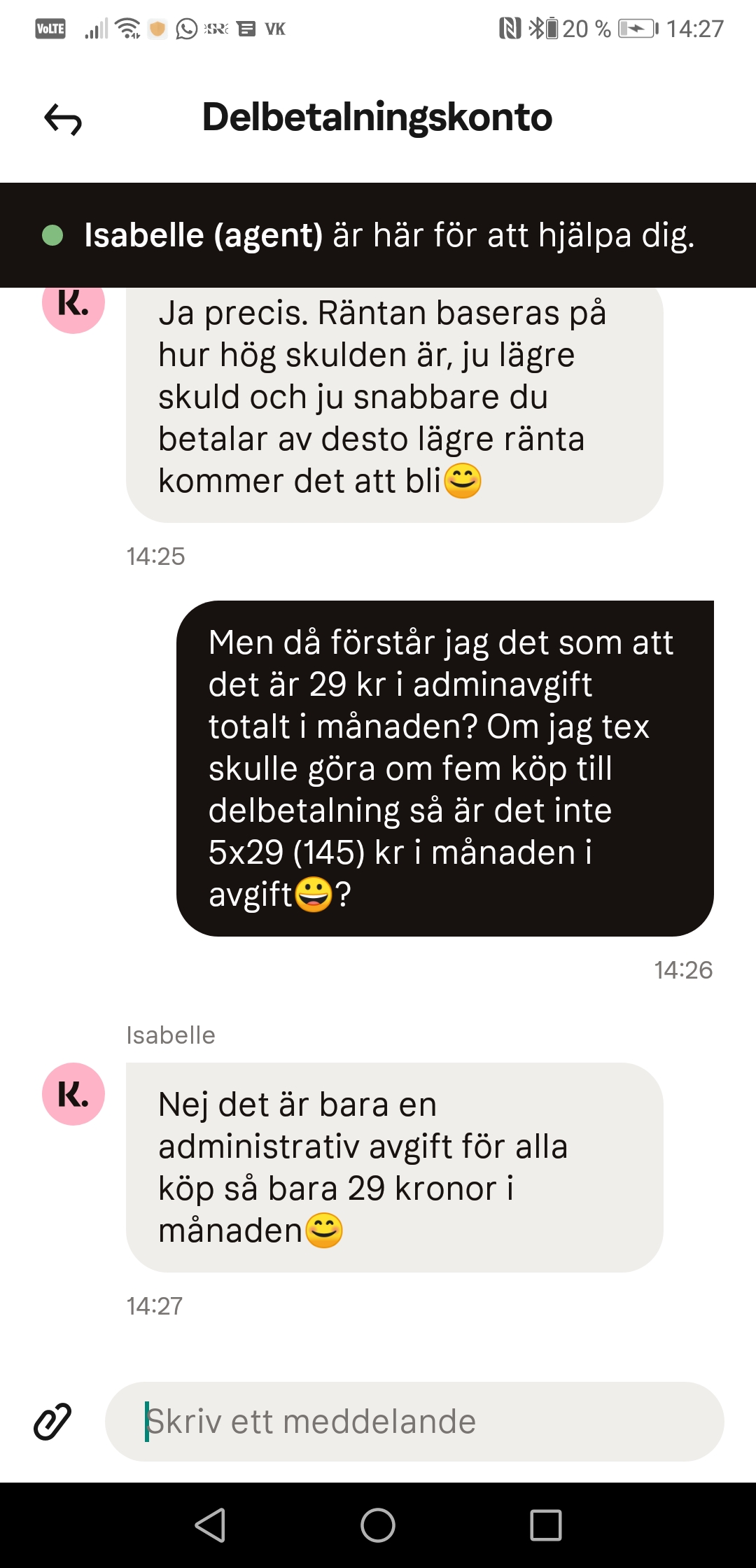Attach a file with the paperclip icon
This screenshot has height=1568, width=756.
click(53, 1421)
